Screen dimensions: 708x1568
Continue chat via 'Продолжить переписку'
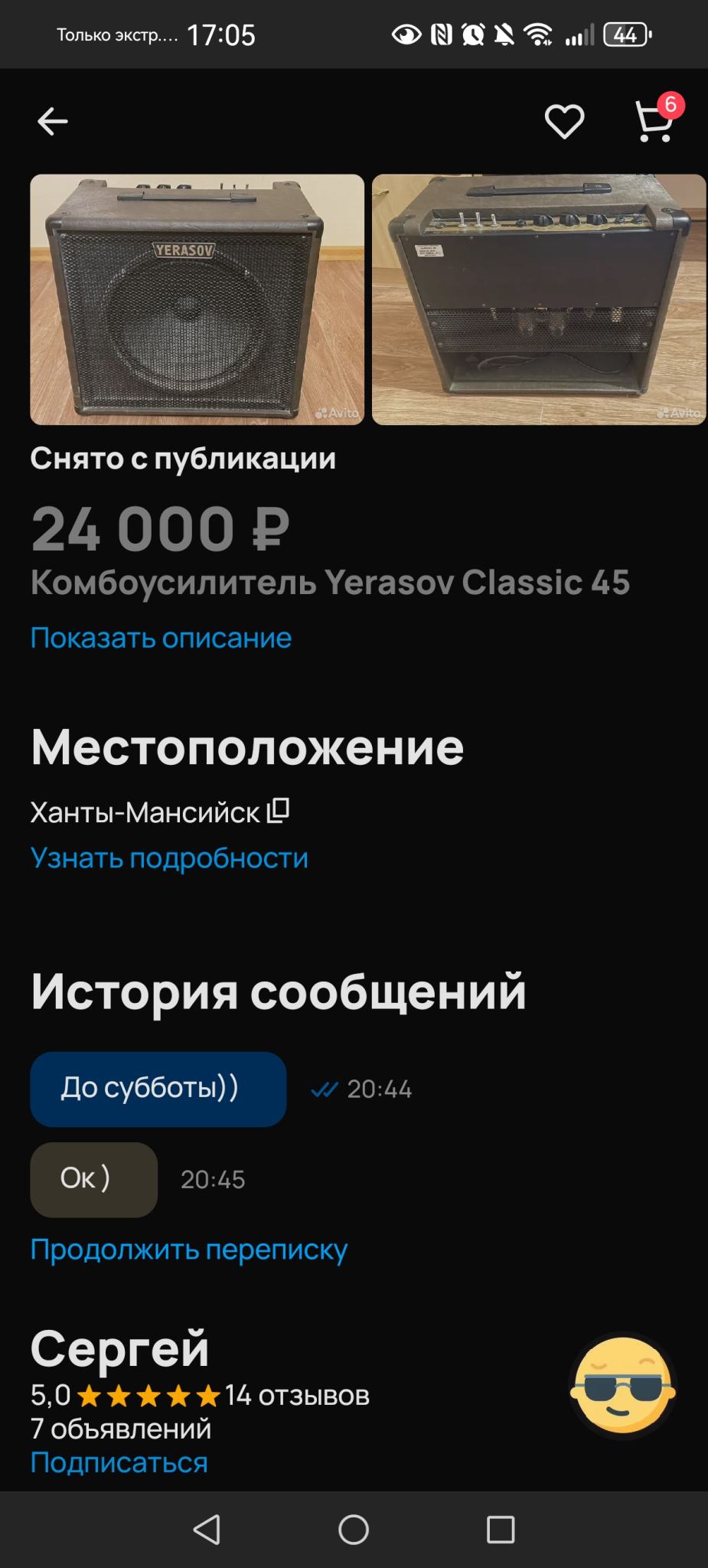pyautogui.click(x=189, y=1249)
